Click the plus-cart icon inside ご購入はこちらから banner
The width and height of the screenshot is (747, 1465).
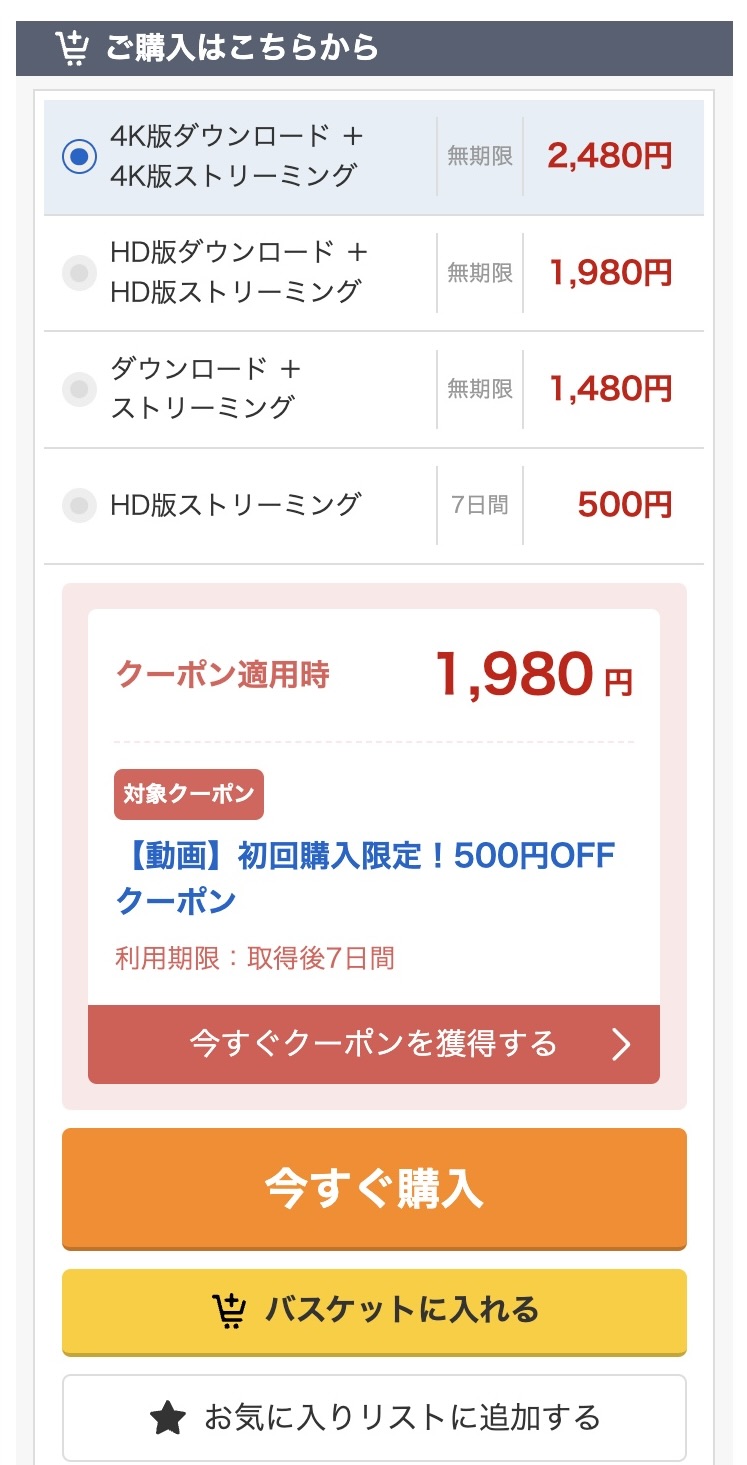click(x=75, y=45)
